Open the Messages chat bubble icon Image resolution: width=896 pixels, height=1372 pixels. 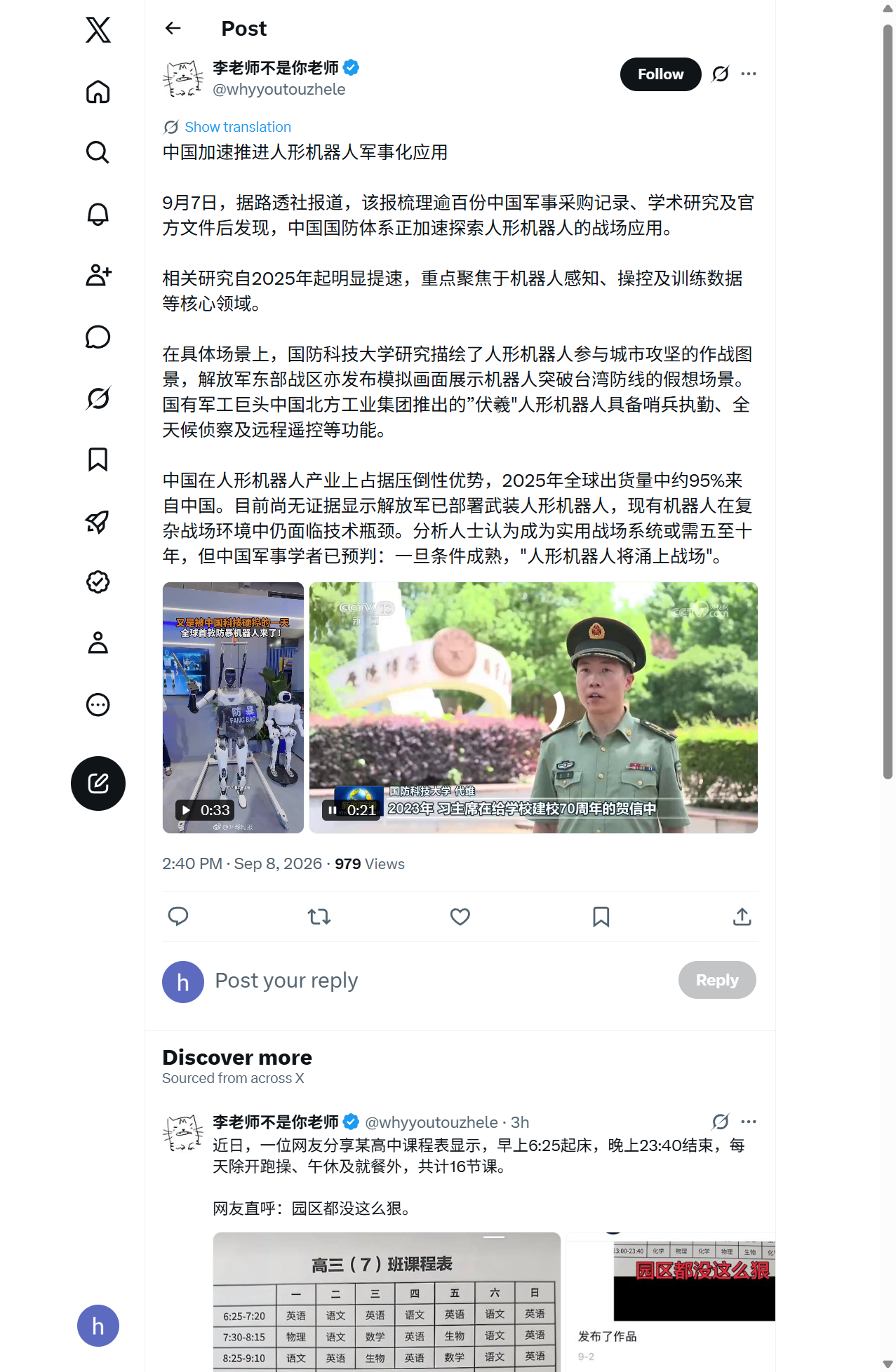coord(98,337)
